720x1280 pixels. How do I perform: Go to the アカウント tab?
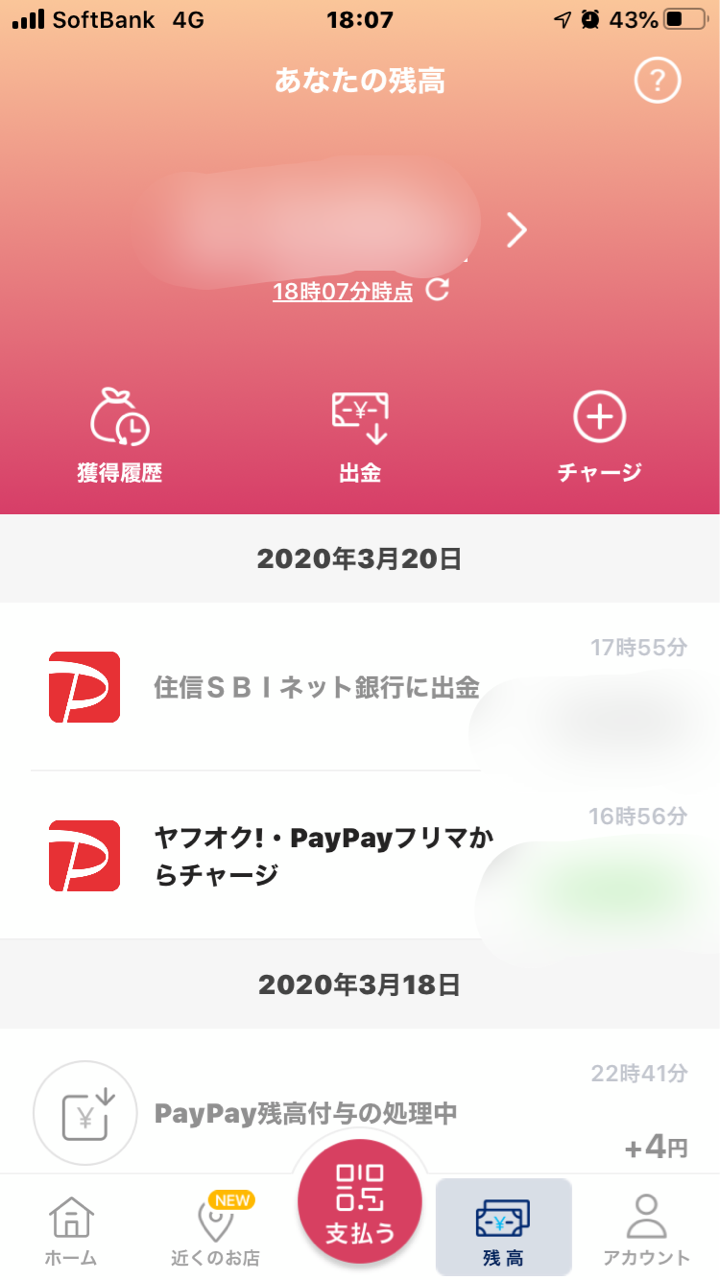(x=647, y=1229)
